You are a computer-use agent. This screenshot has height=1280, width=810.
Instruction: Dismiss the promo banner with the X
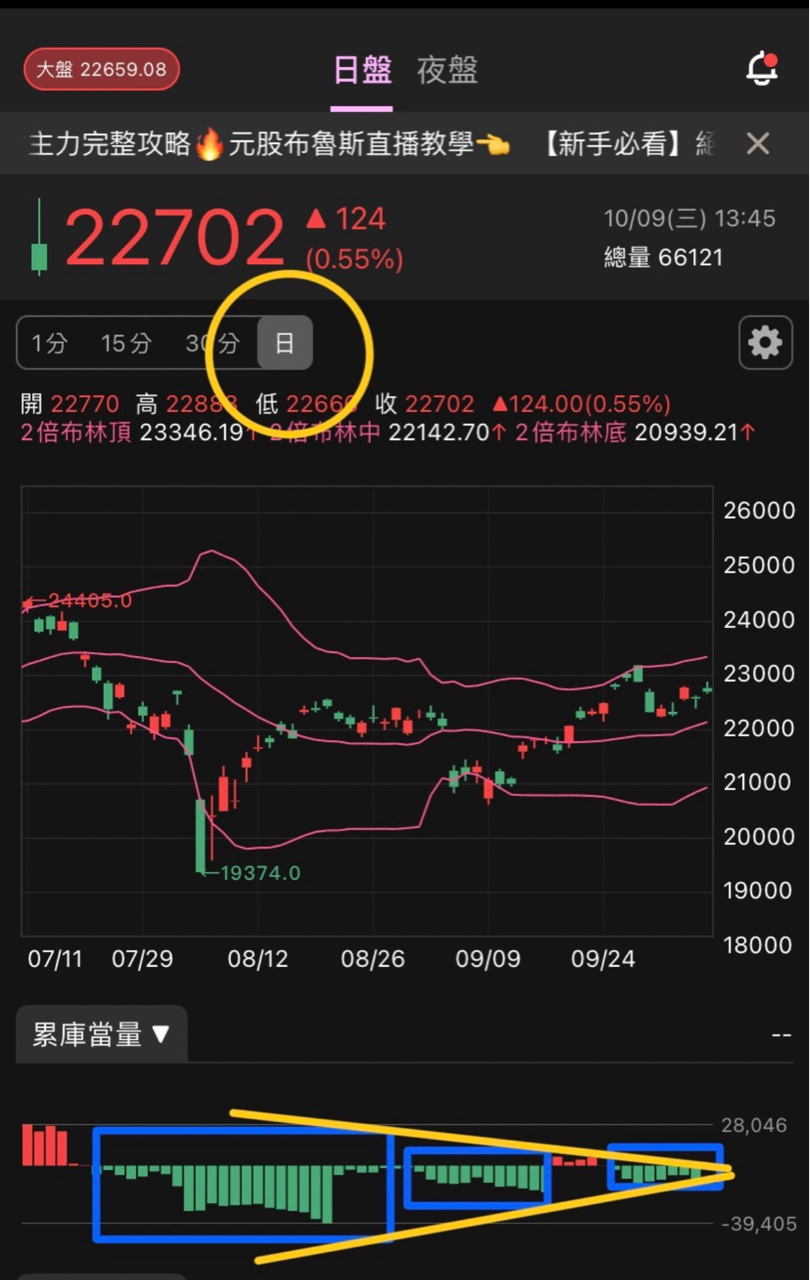click(x=757, y=144)
